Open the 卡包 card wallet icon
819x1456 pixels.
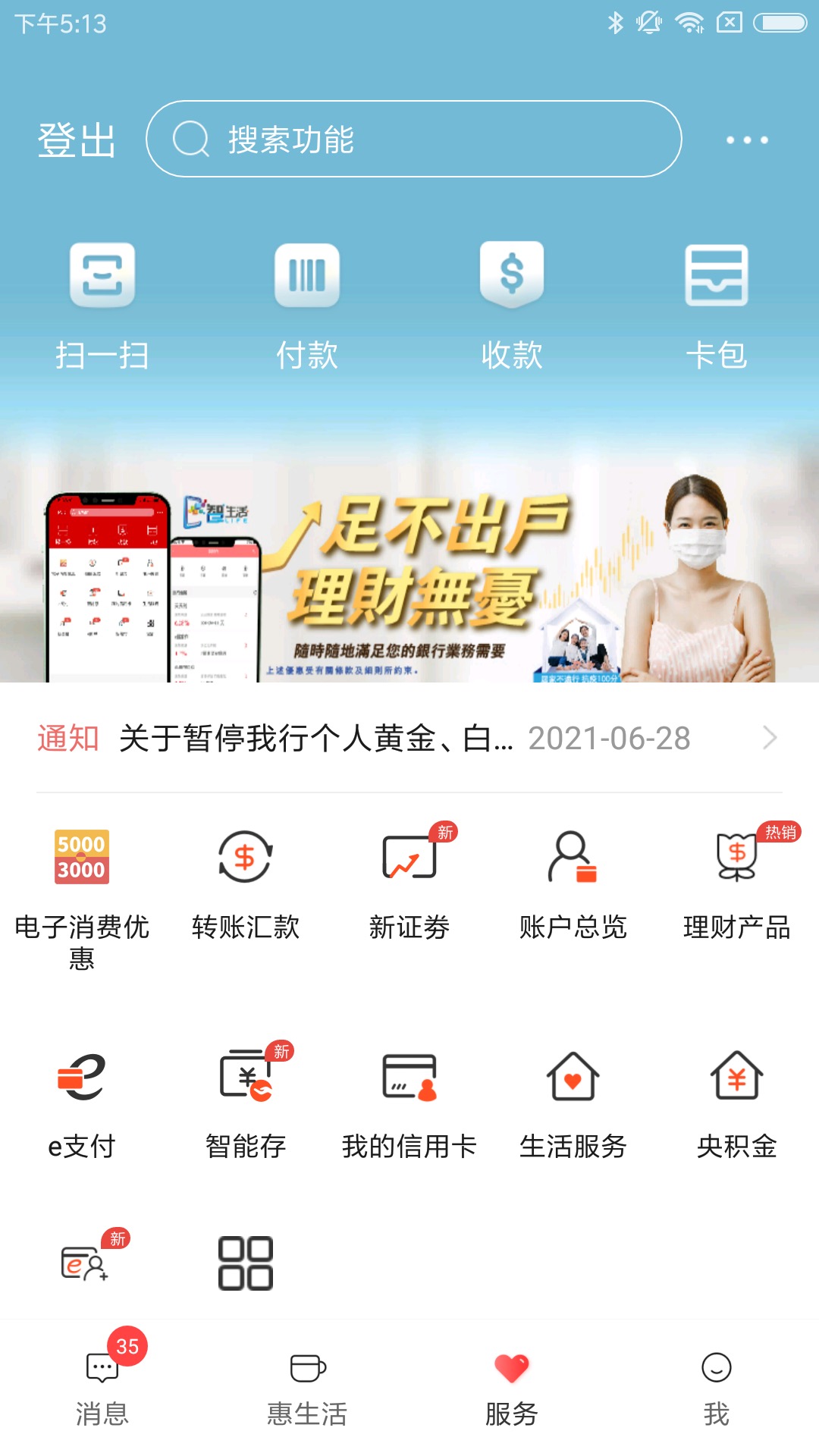click(x=717, y=278)
